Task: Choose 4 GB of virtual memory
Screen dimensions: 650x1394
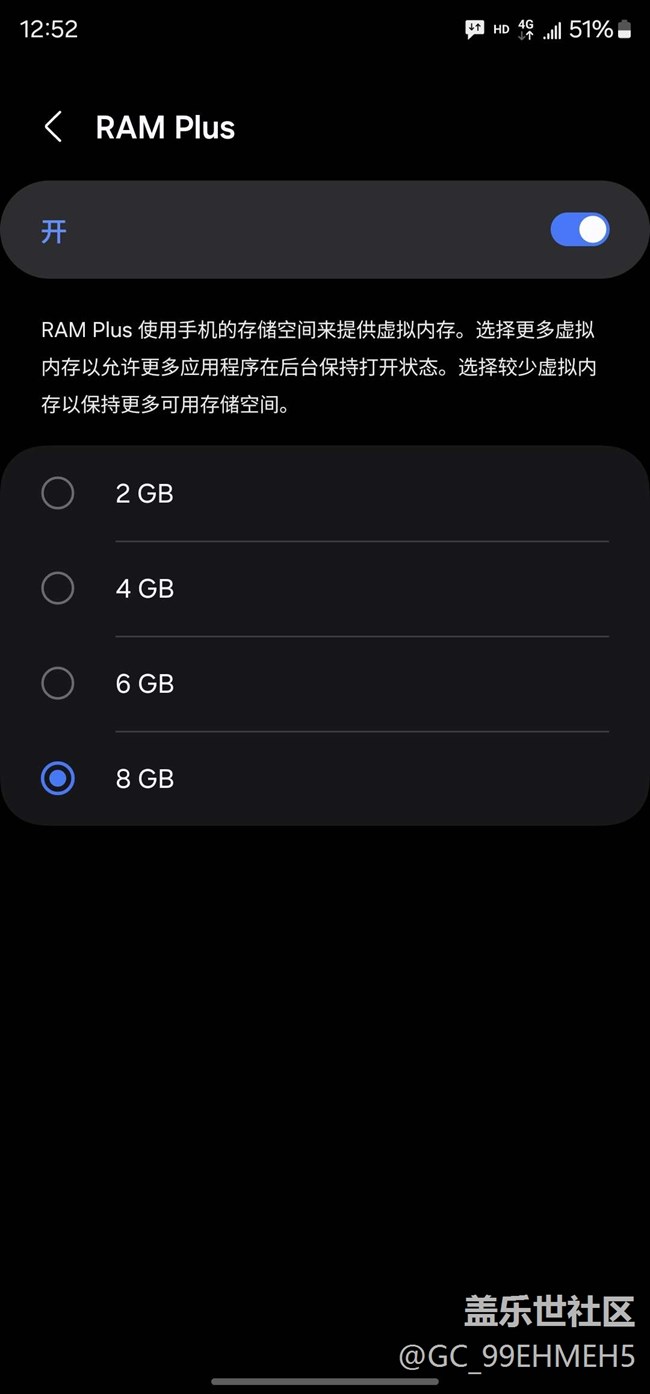Action: point(58,588)
